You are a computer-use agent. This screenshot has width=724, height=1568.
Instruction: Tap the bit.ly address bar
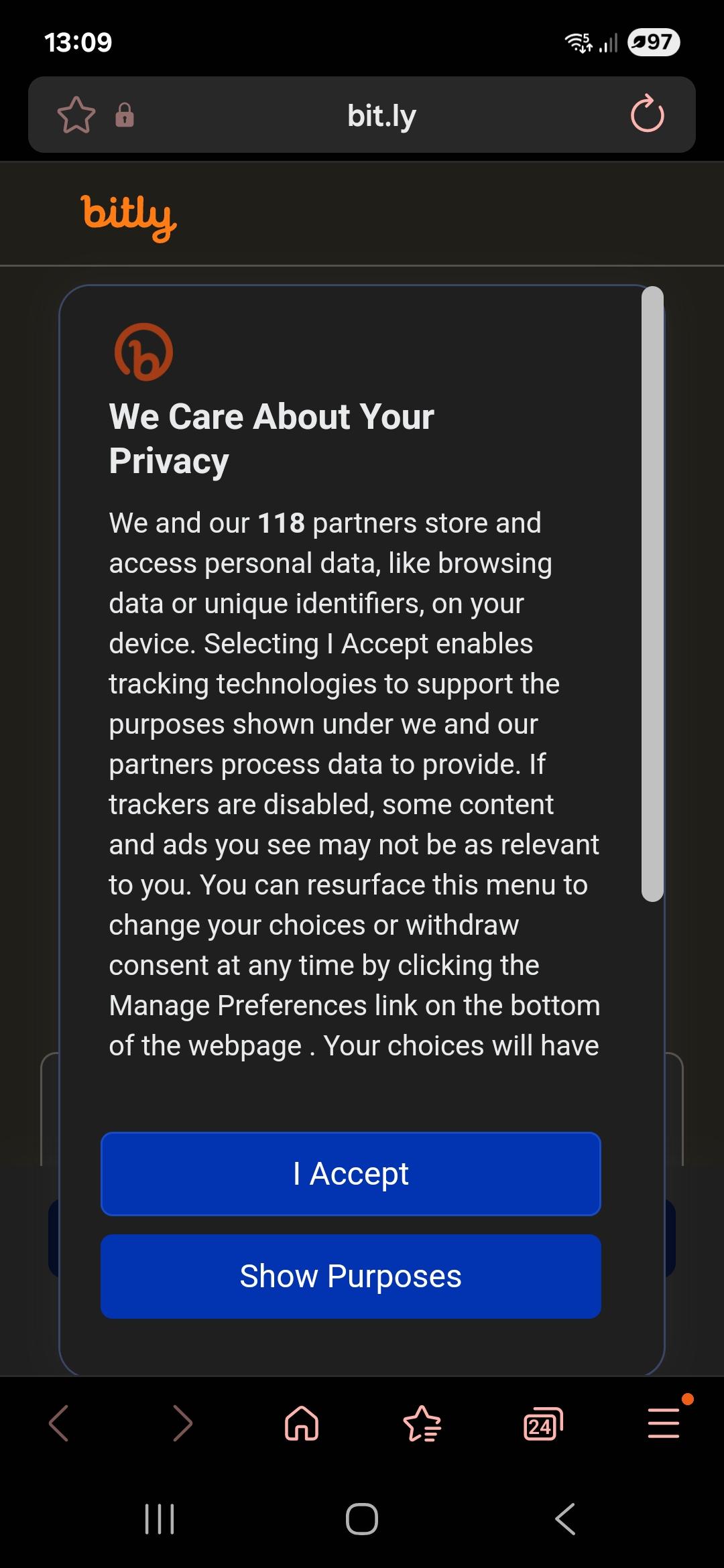click(x=381, y=115)
